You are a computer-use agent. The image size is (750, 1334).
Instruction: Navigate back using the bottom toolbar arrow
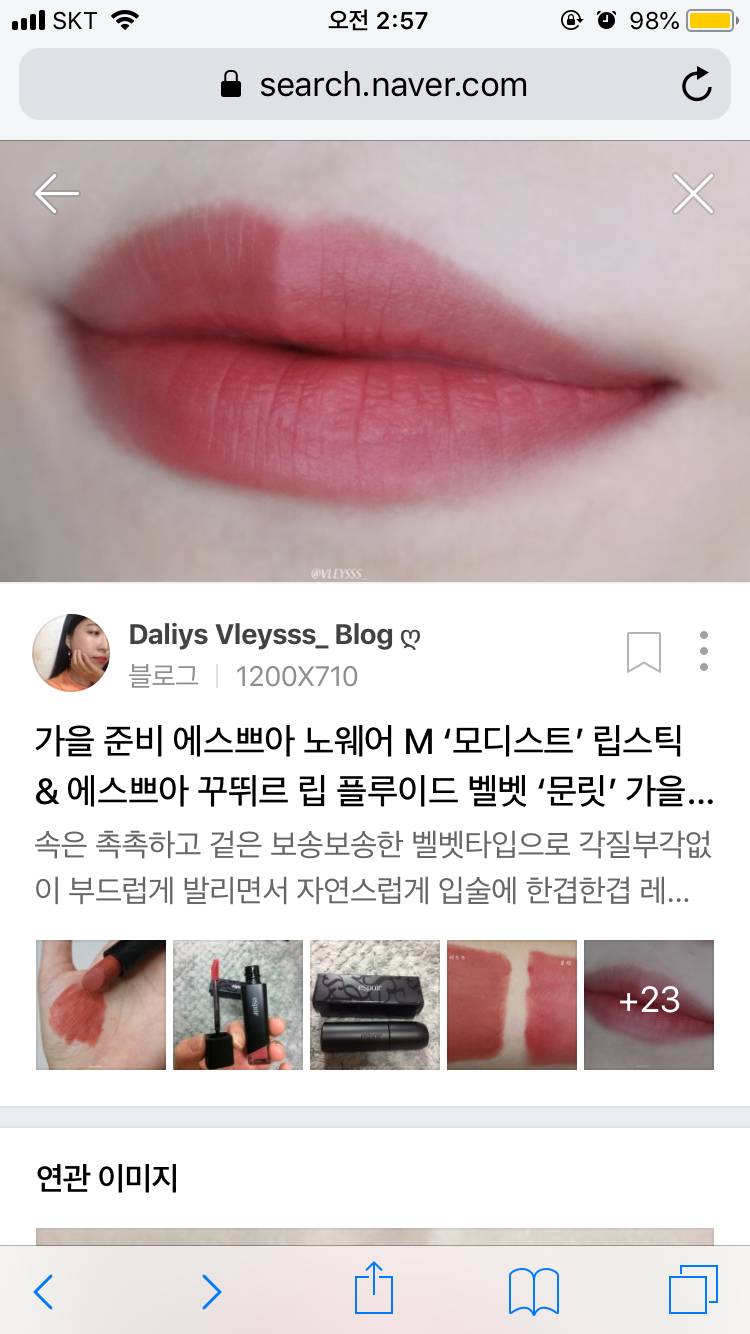[44, 1291]
